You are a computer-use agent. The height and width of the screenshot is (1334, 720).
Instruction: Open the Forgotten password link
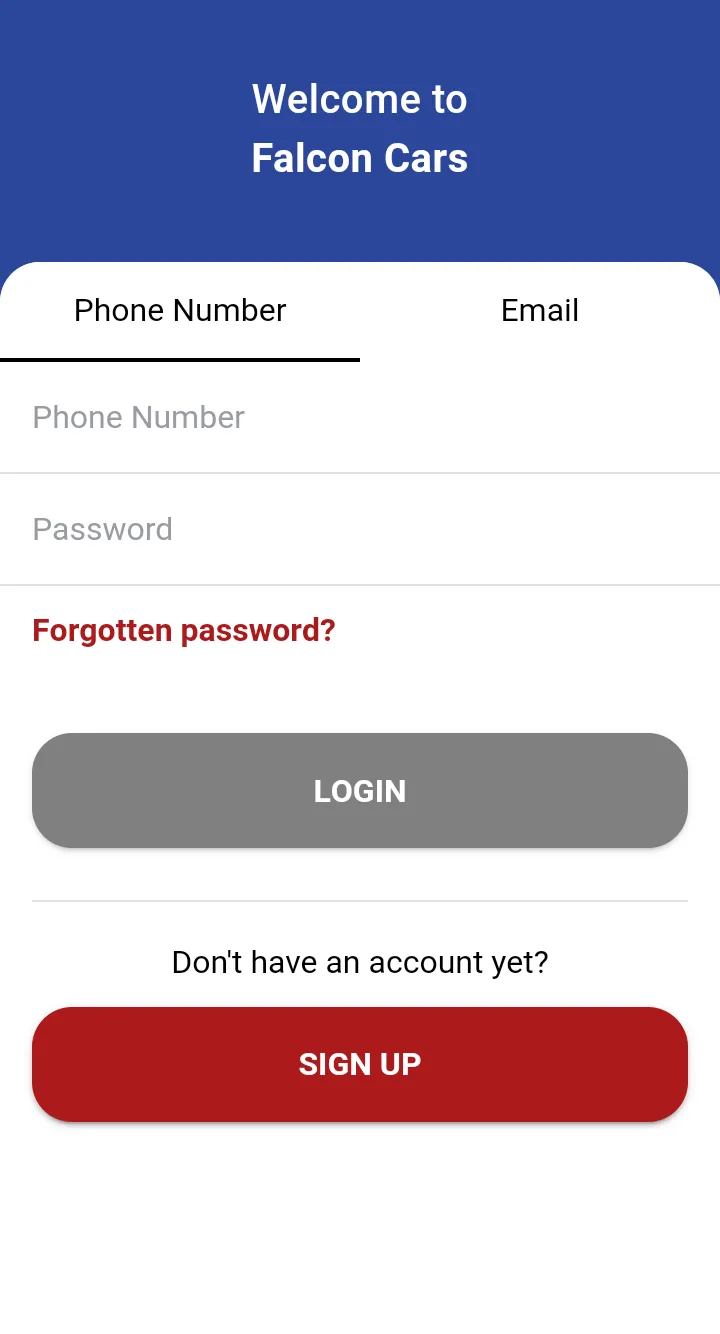point(184,631)
